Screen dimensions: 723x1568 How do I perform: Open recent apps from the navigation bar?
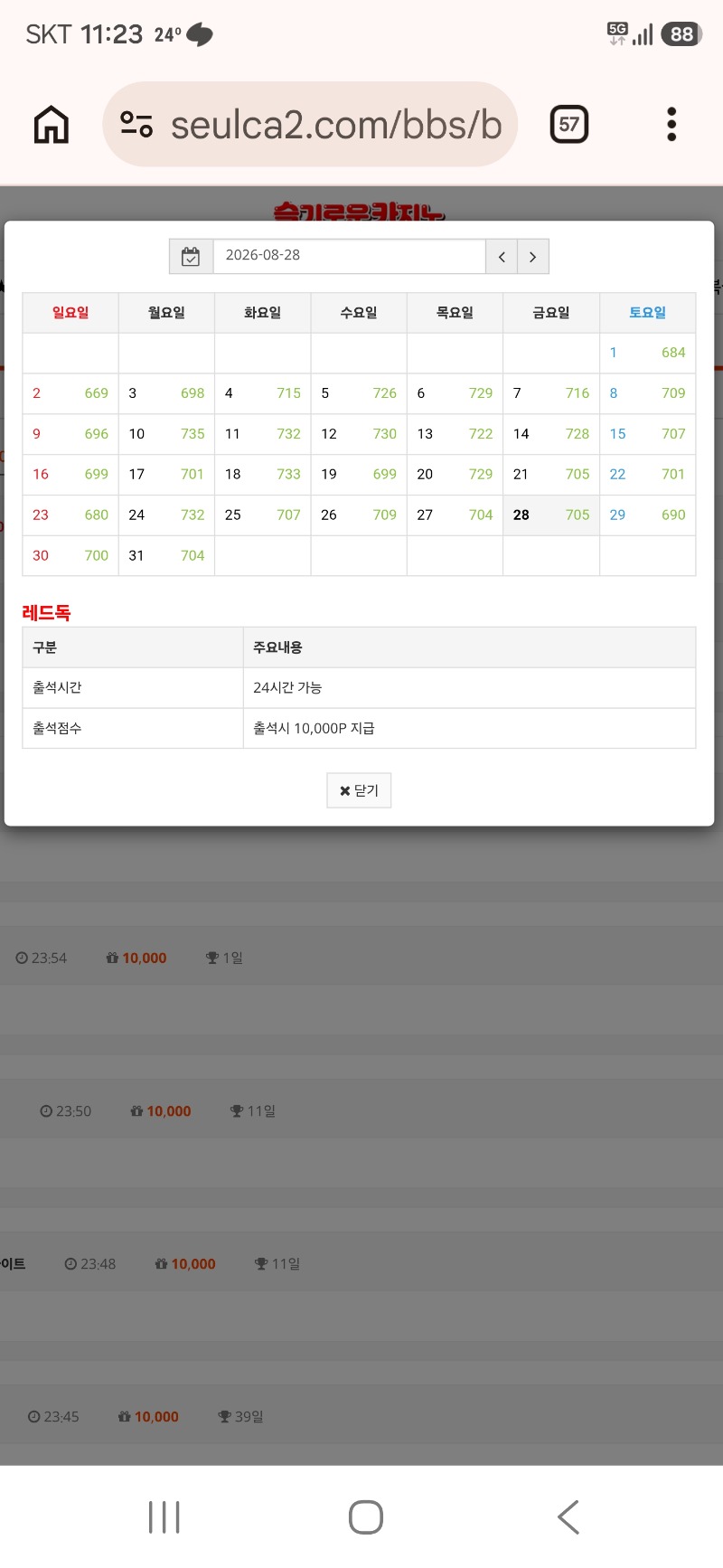point(164,1517)
